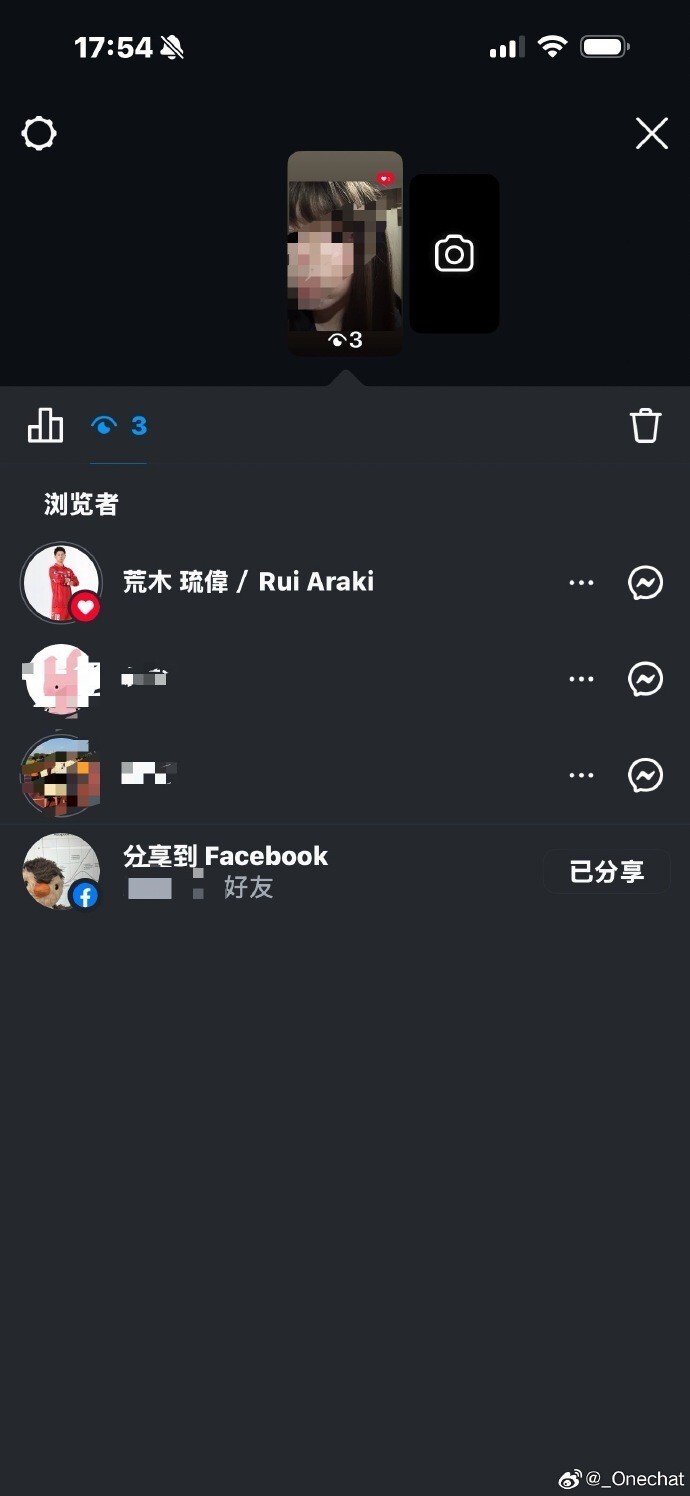Tap the 已分享 button for Facebook
Viewport: 690px width, 1496px height.
click(x=606, y=872)
